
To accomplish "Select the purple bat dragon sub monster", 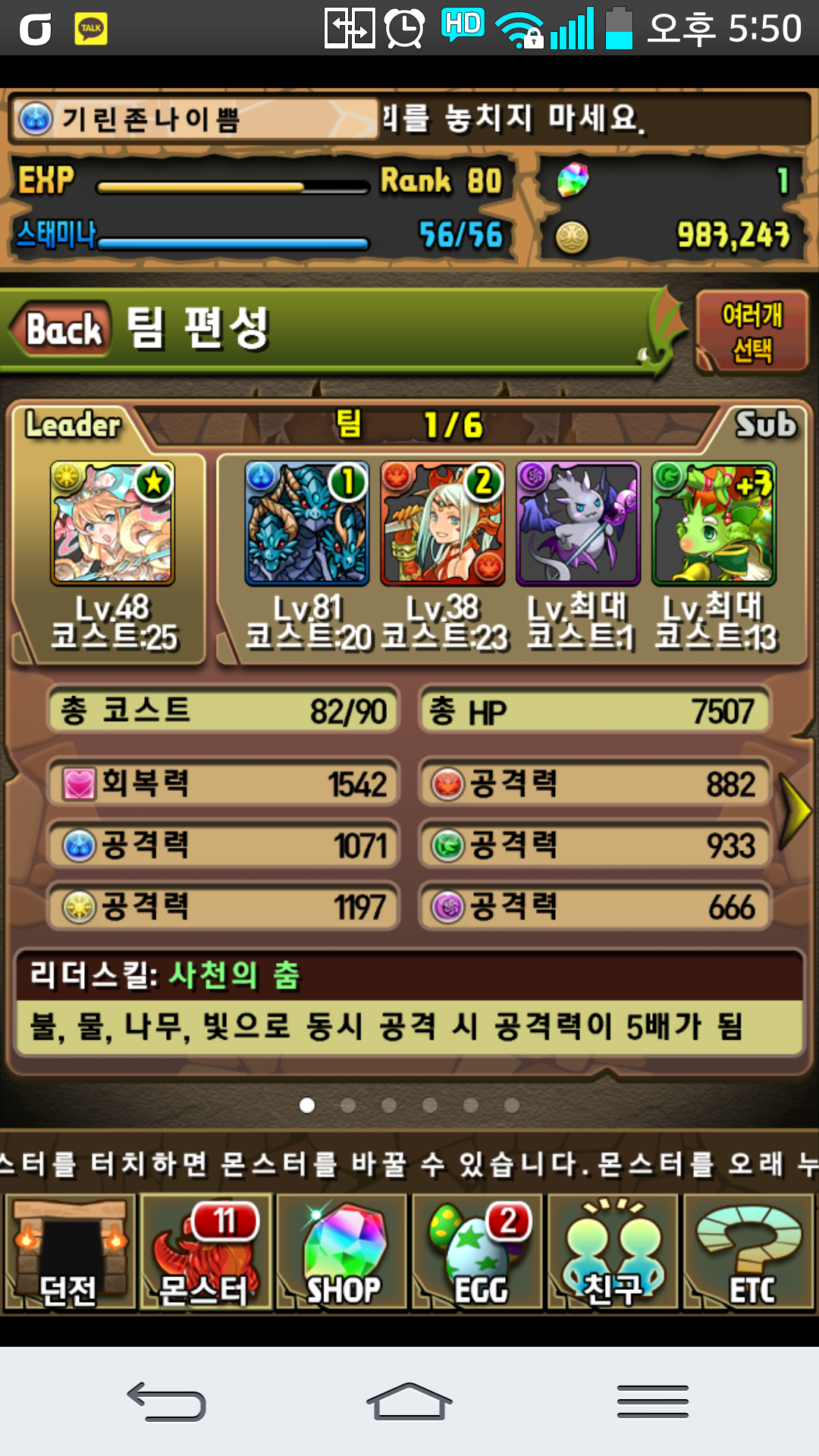I will [x=579, y=523].
